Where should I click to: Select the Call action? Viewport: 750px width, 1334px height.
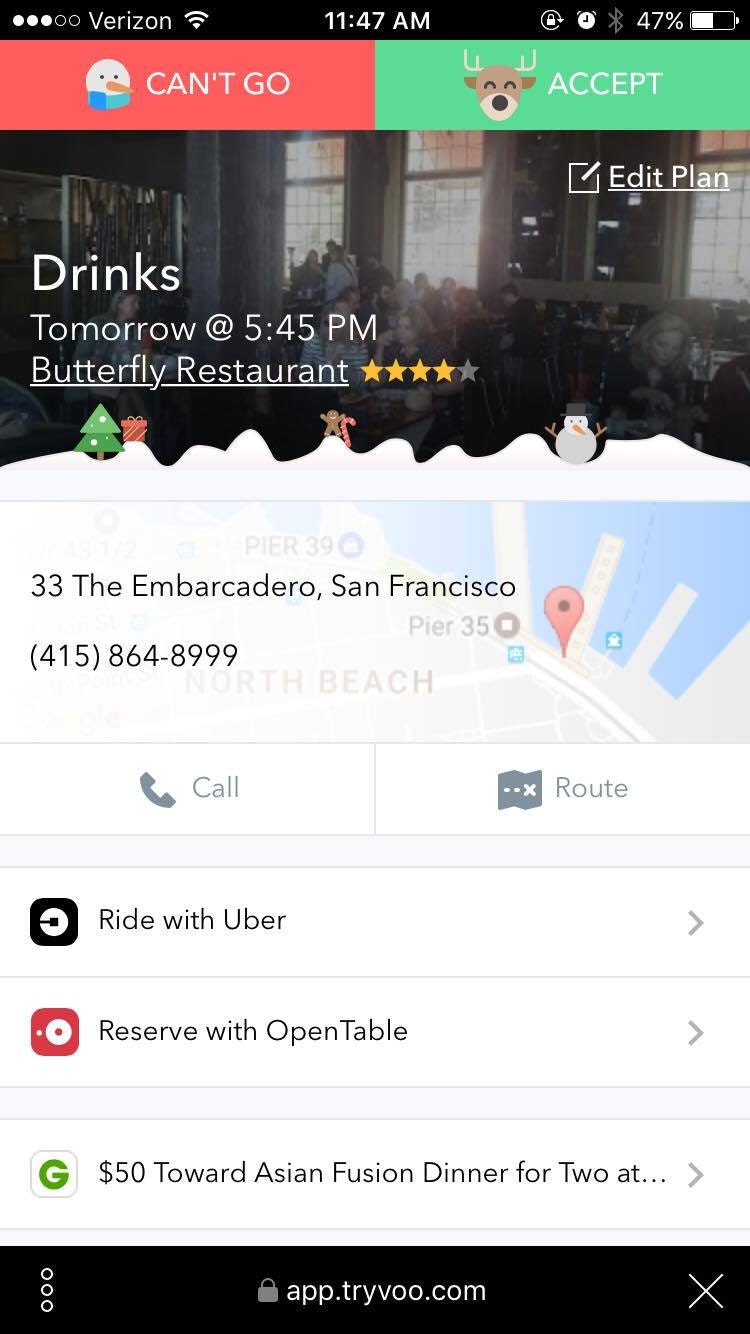tap(188, 788)
